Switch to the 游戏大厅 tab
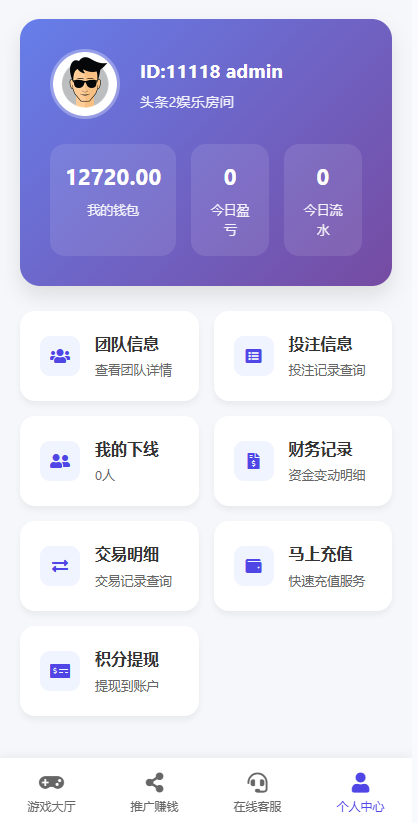Viewport: 418px width, 823px height. point(51,792)
